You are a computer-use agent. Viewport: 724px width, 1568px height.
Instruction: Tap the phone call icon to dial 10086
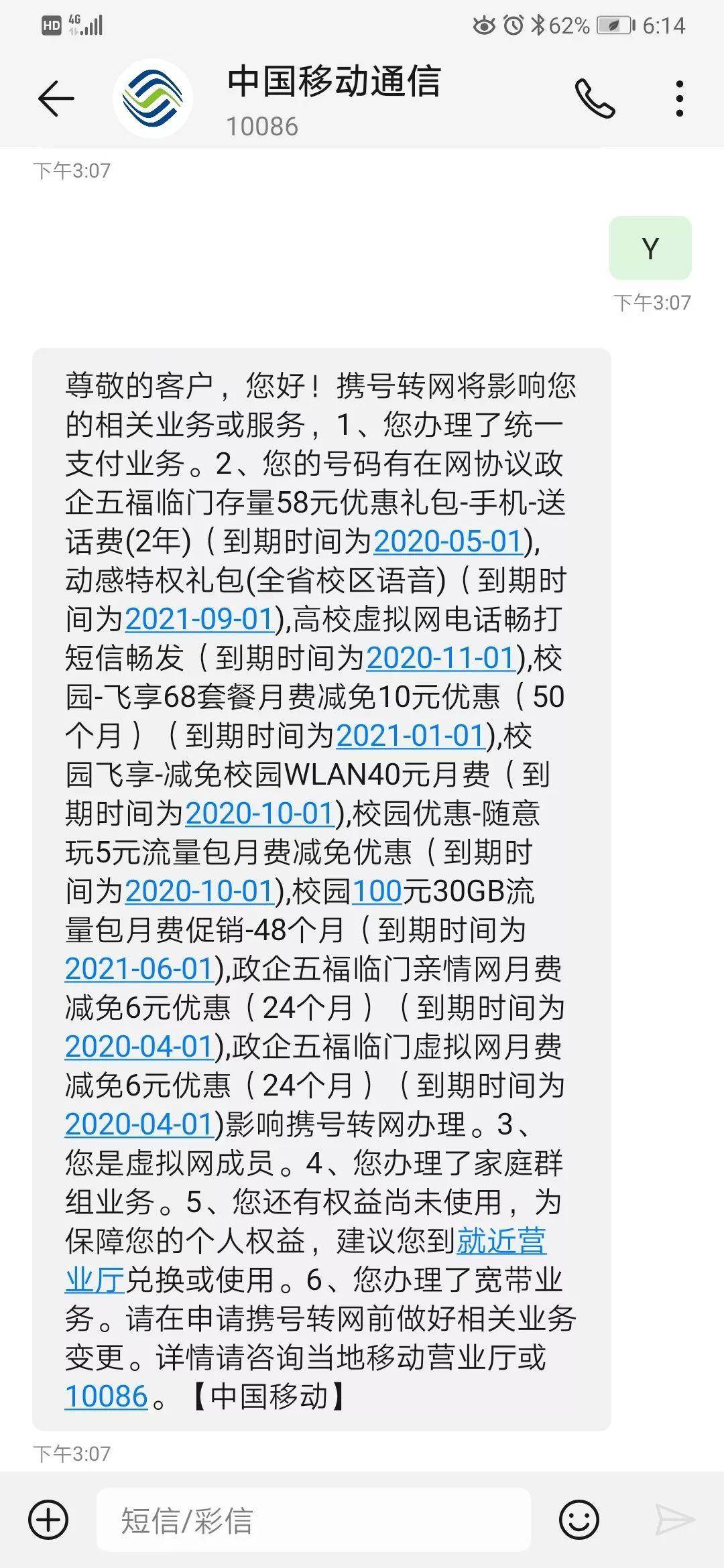(595, 99)
